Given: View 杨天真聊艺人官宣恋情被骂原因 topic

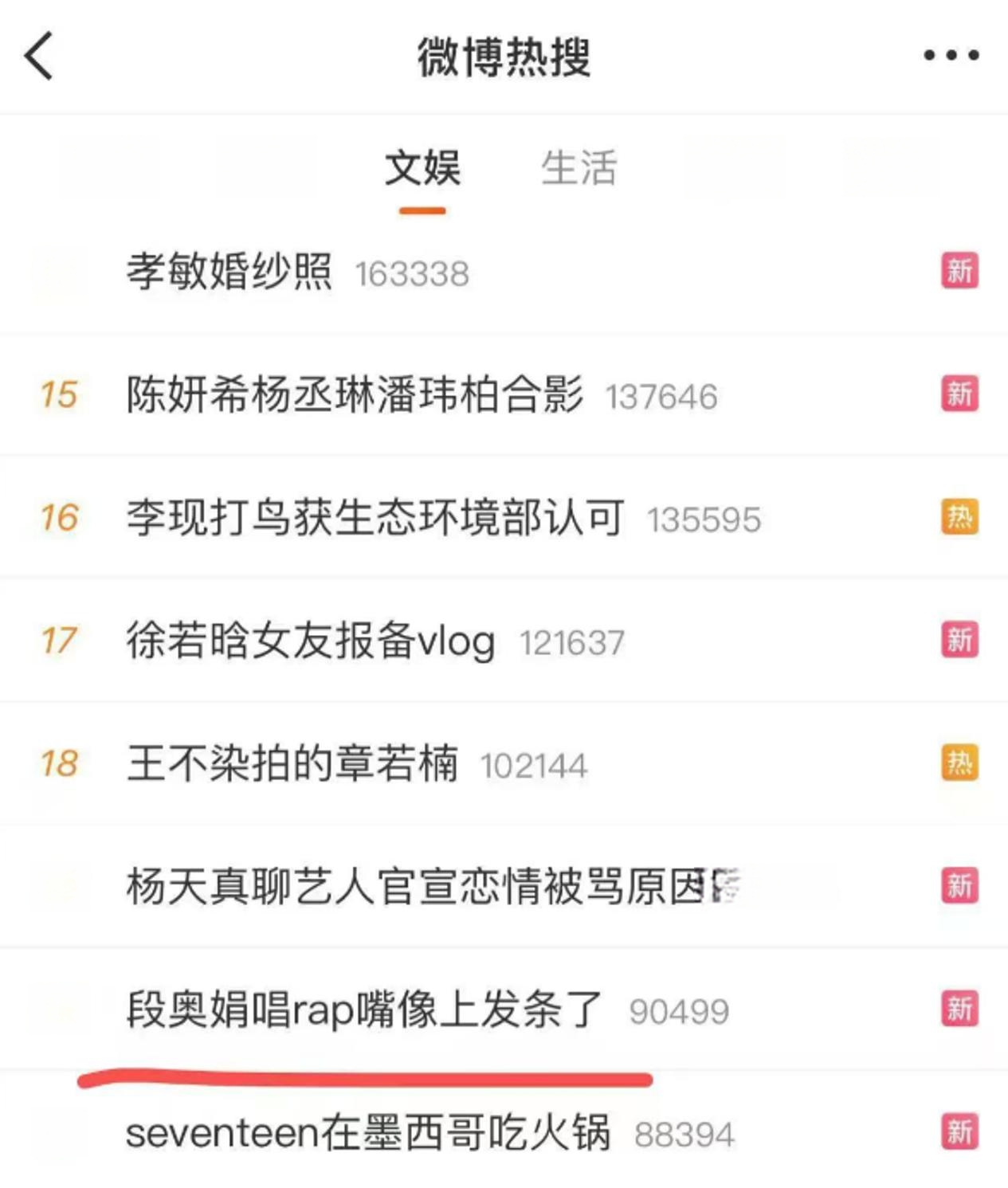Looking at the screenshot, I should pyautogui.click(x=430, y=887).
